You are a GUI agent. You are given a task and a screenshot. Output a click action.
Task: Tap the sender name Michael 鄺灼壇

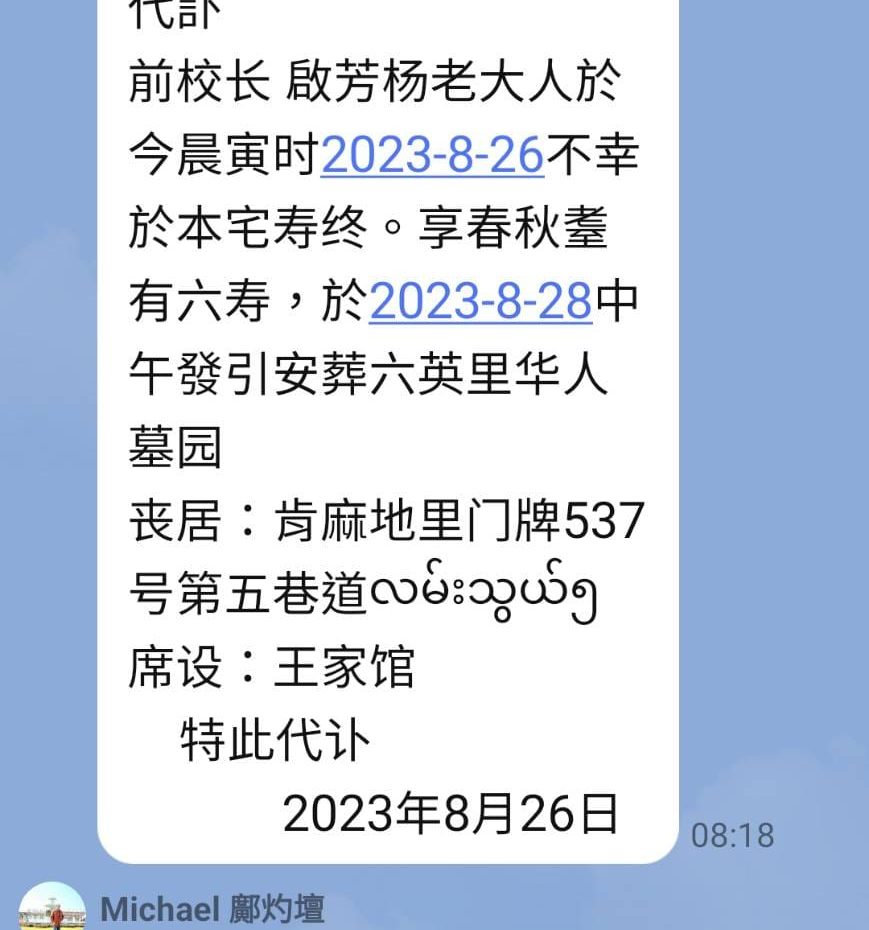point(212,910)
